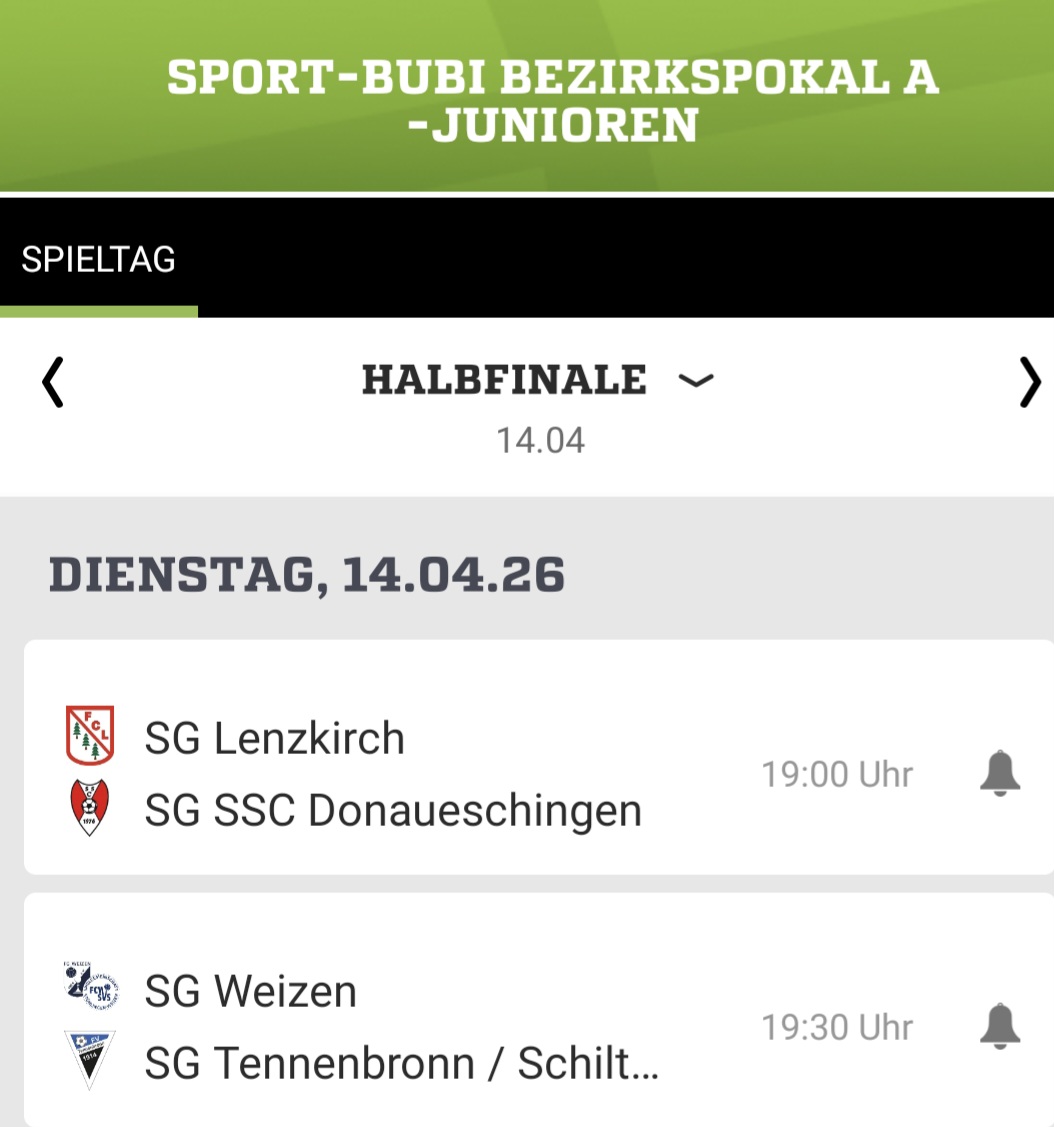Go to the previous matchday round
1054x1127 pixels.
click(x=53, y=383)
